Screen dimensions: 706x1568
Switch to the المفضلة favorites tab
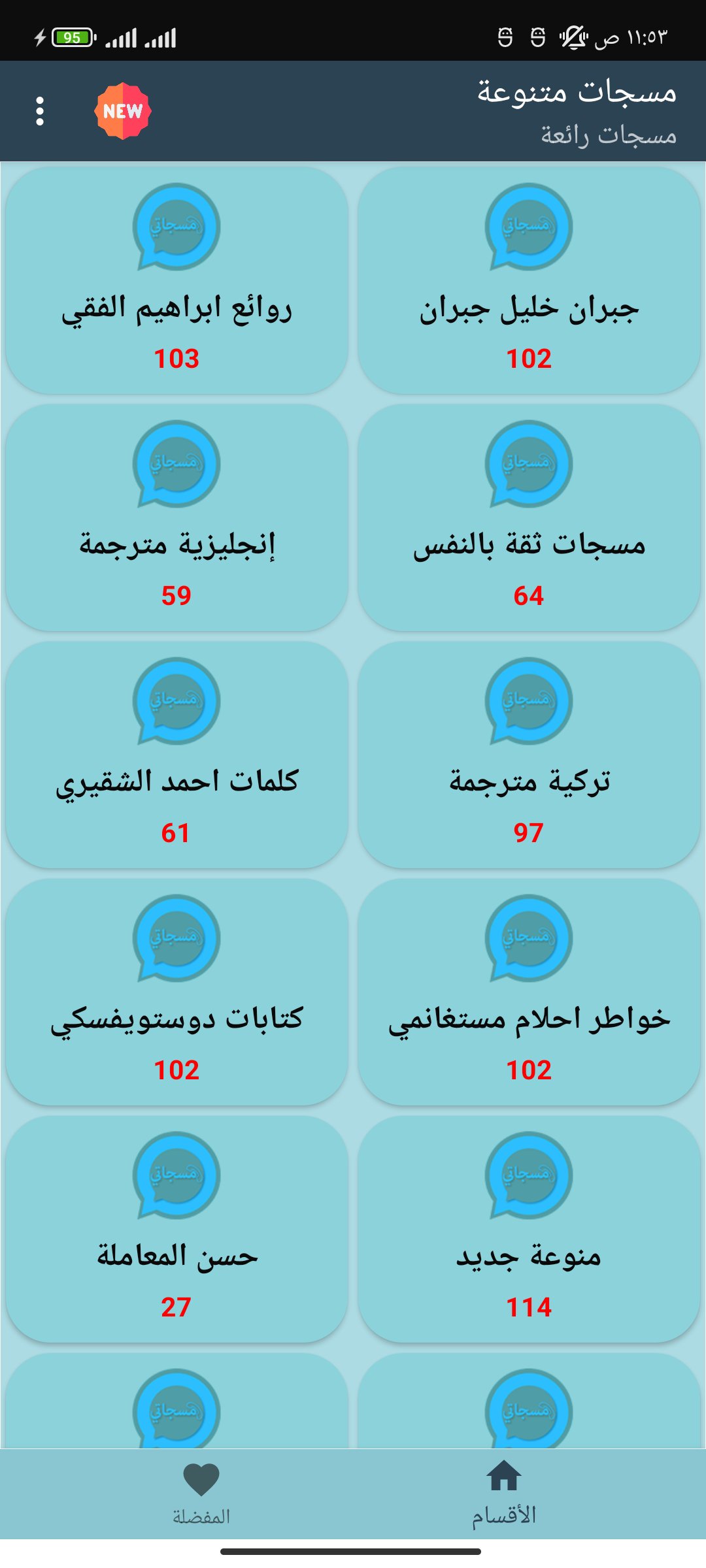click(x=201, y=1494)
